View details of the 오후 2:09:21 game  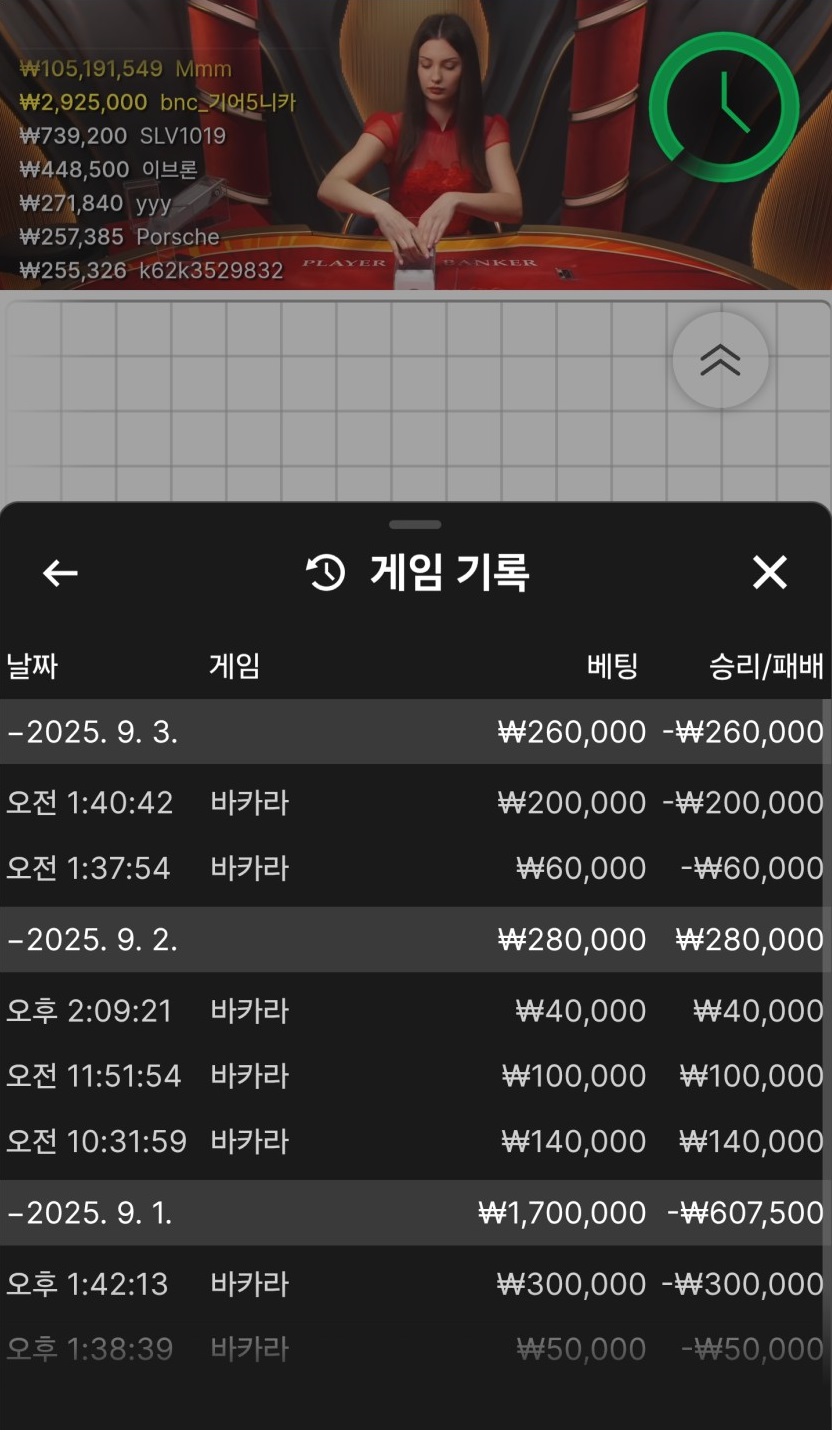pos(415,1011)
